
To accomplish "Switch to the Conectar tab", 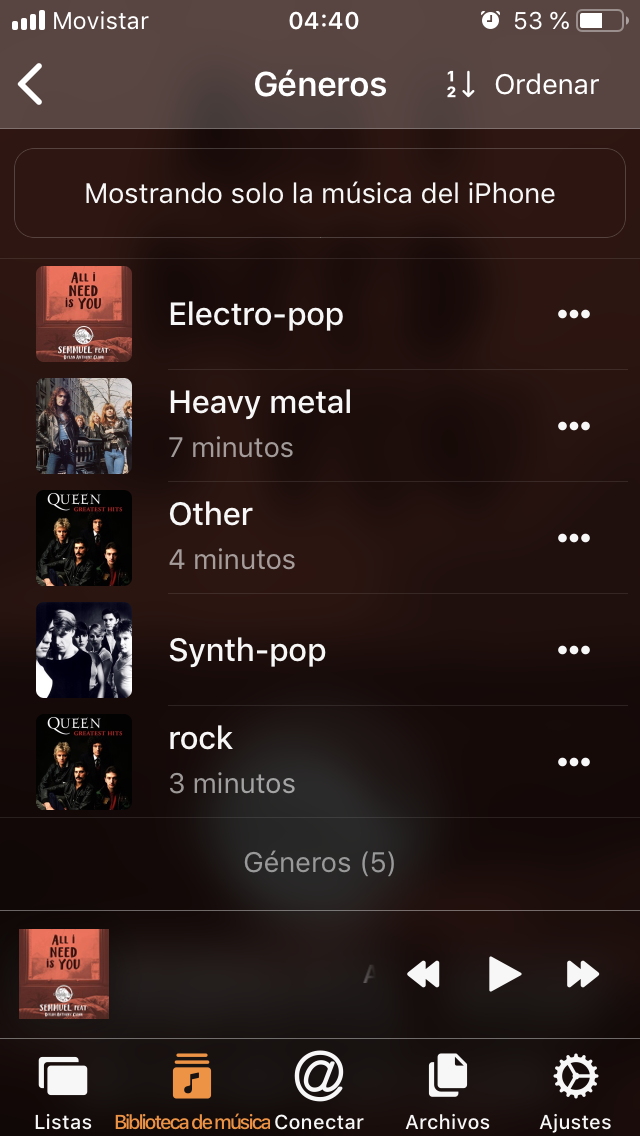I will [x=319, y=1091].
